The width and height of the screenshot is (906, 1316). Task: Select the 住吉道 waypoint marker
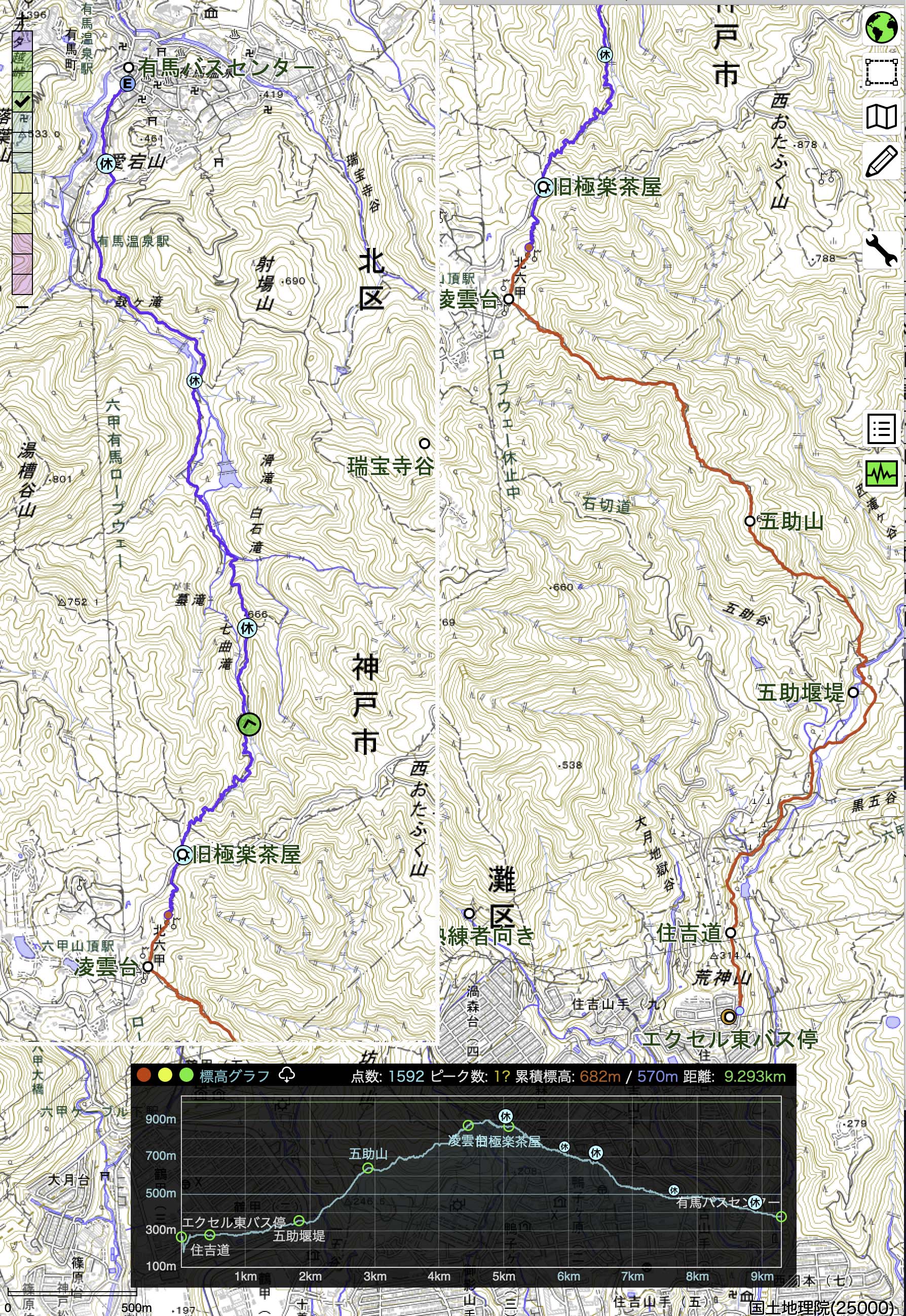pyautogui.click(x=731, y=933)
